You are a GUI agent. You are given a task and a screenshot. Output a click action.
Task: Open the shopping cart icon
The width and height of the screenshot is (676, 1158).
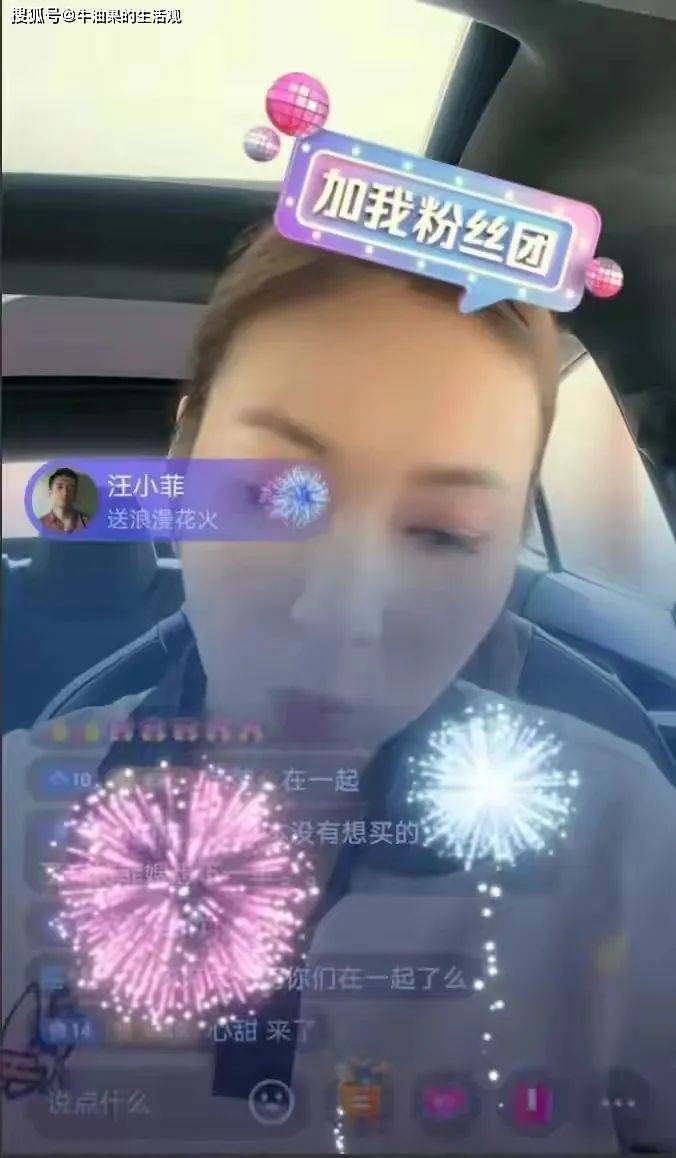point(356,1100)
